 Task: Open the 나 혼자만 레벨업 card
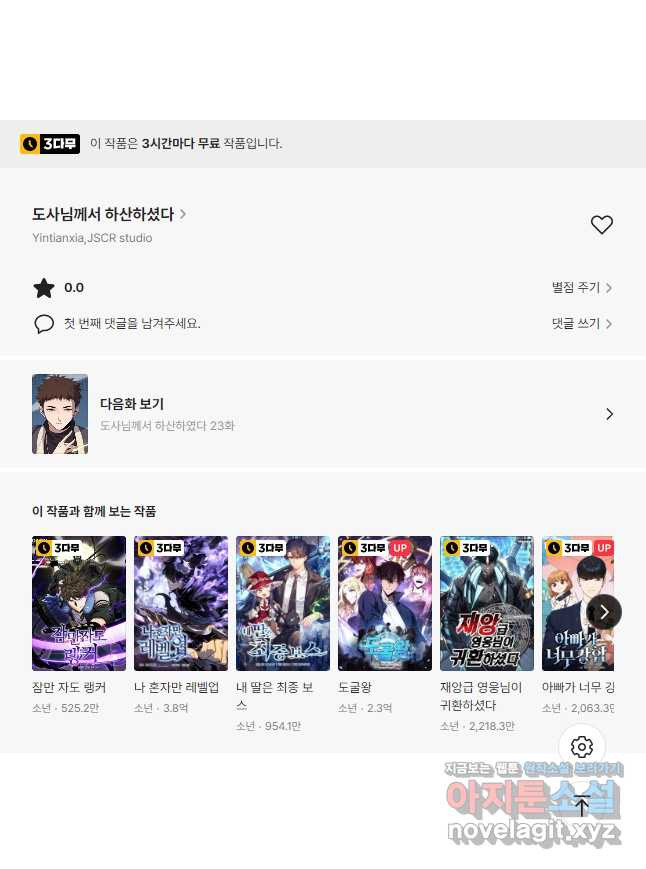(x=181, y=604)
